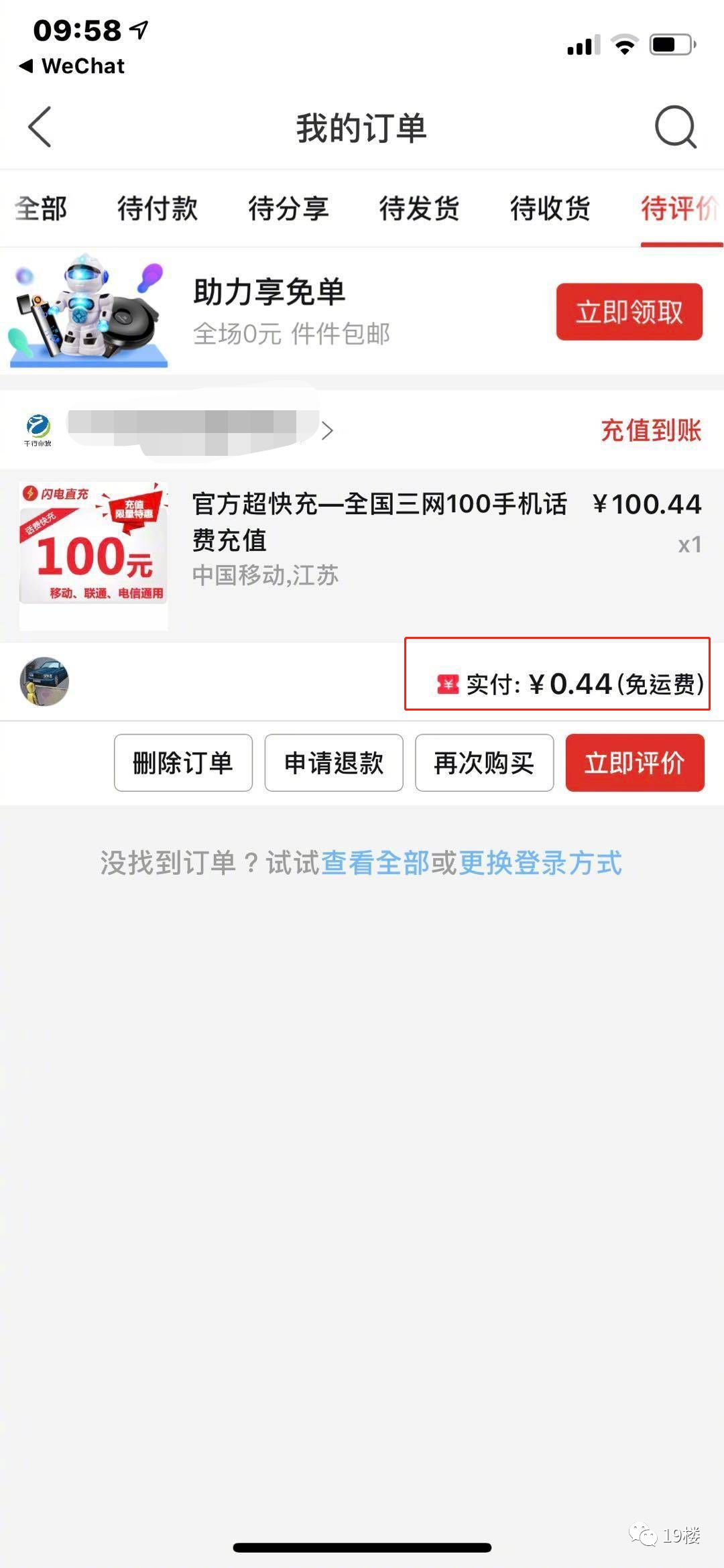Click the Wi-Fi icon in the status bar
Image resolution: width=724 pixels, height=1568 pixels.
pyautogui.click(x=624, y=42)
